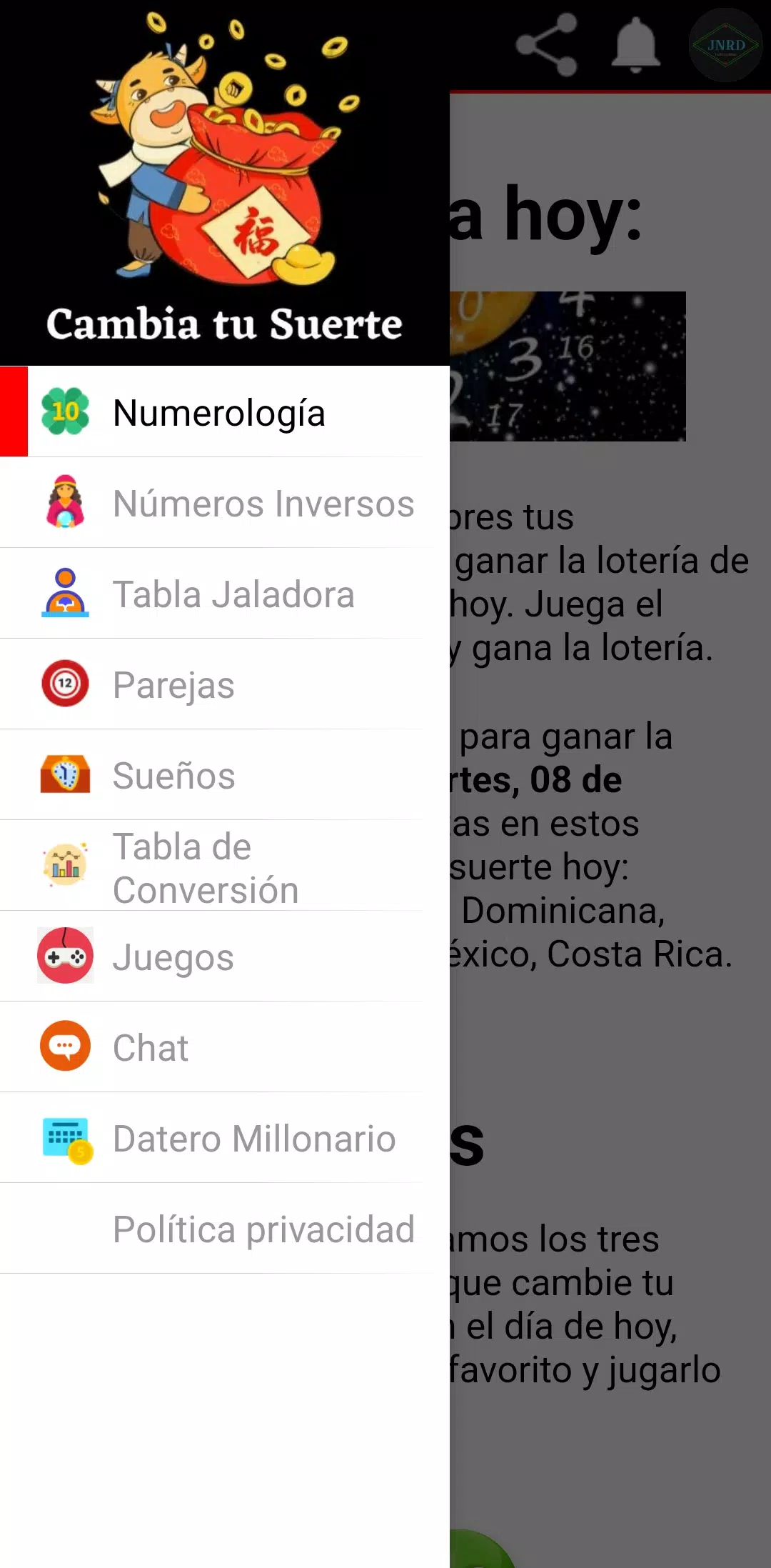This screenshot has width=771, height=1568.
Task: Tap the share icon in the top bar
Action: [x=547, y=46]
